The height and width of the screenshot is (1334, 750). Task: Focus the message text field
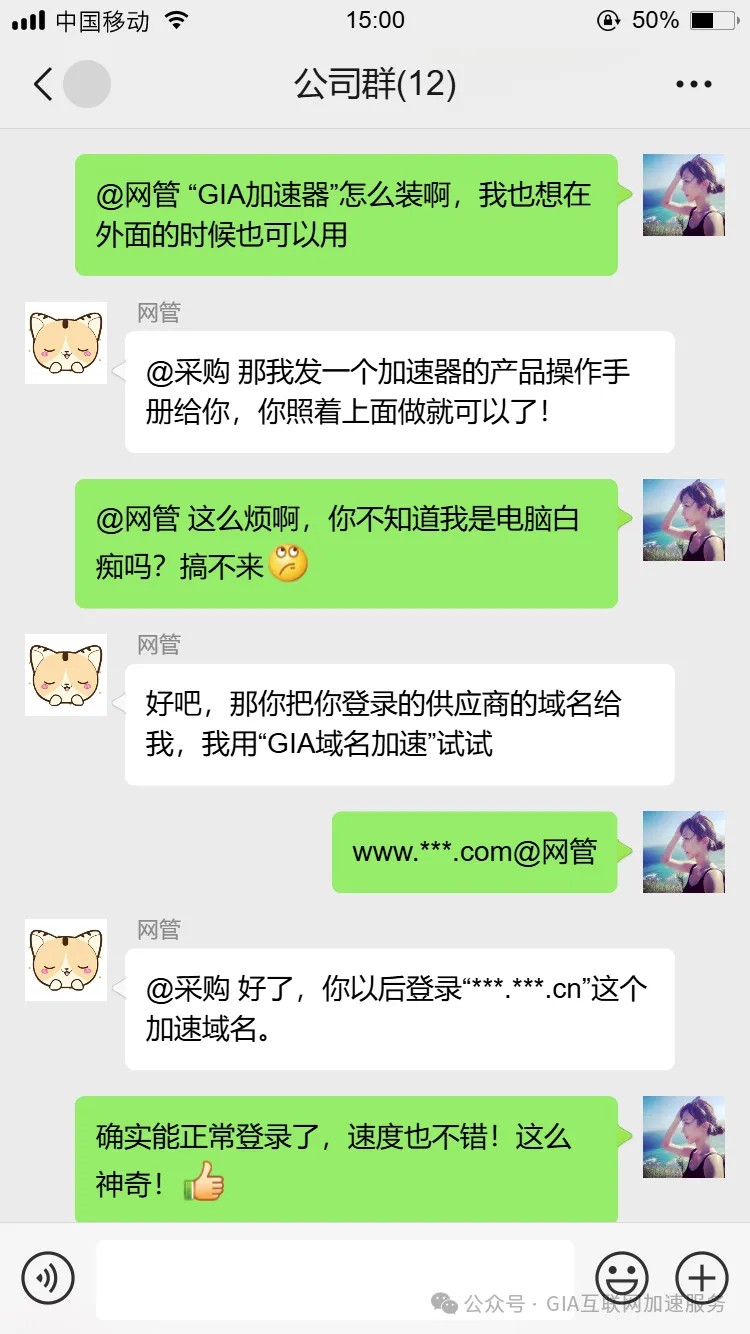(335, 1278)
